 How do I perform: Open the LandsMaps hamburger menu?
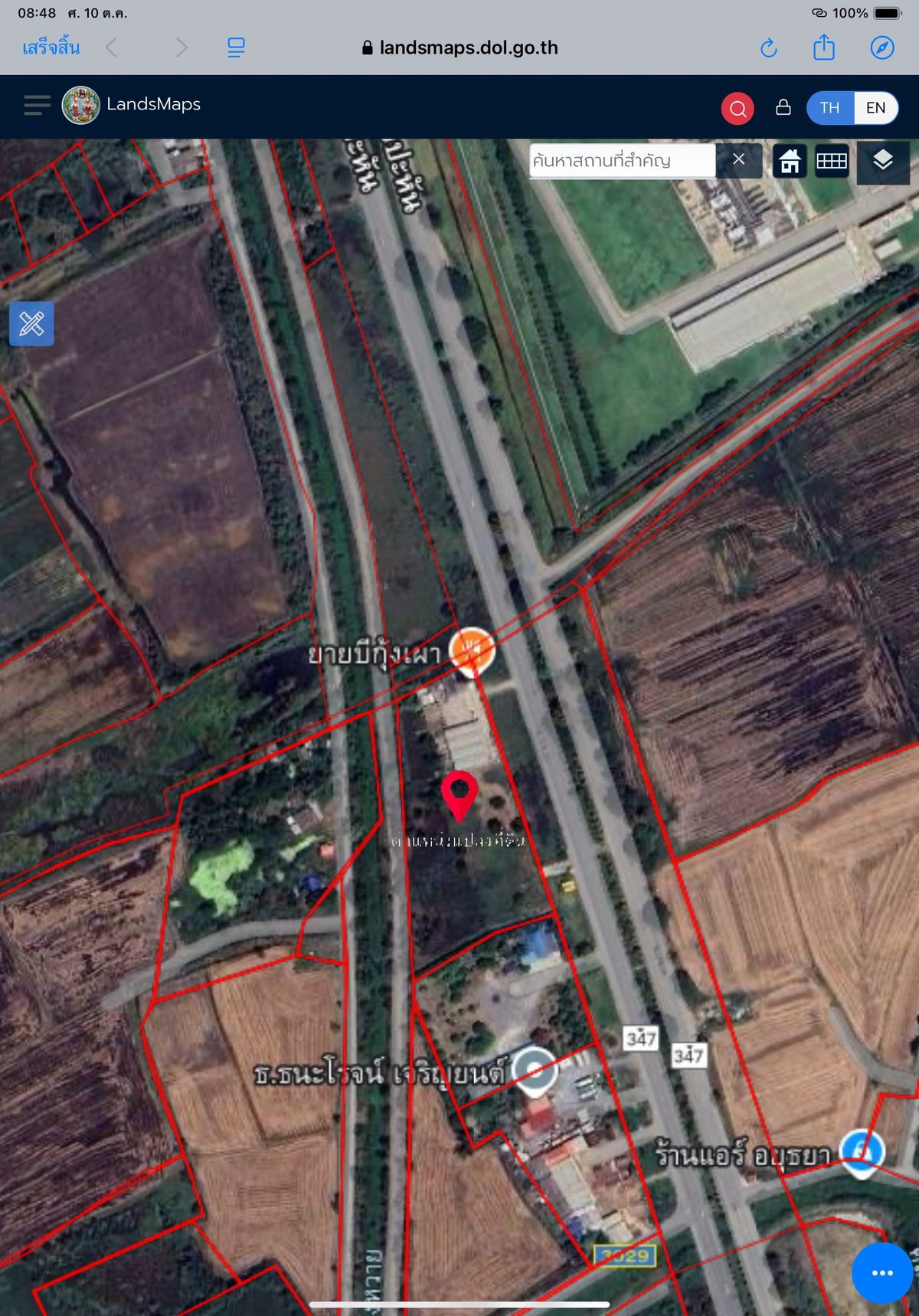tap(37, 105)
